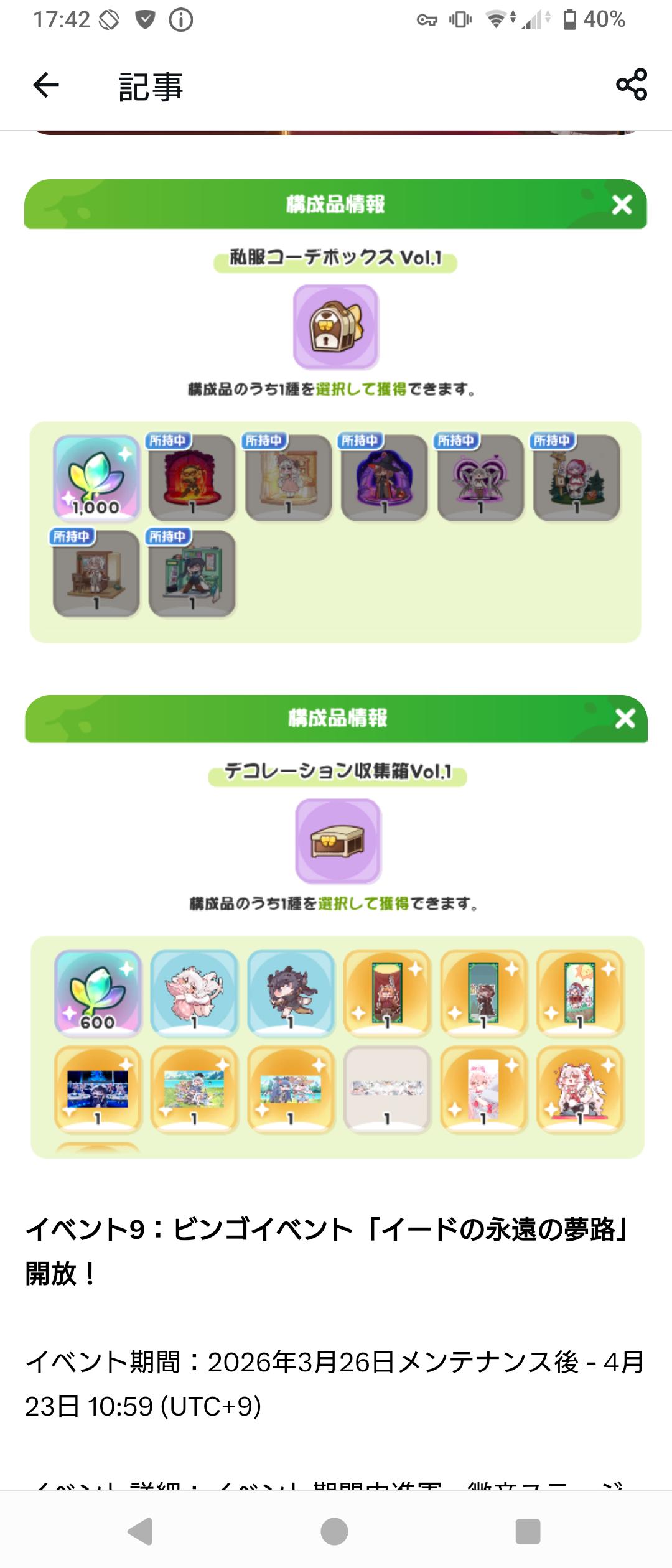This screenshot has width=672, height=1568.
Task: Open recent apps from the navigation bar
Action: (528, 1531)
